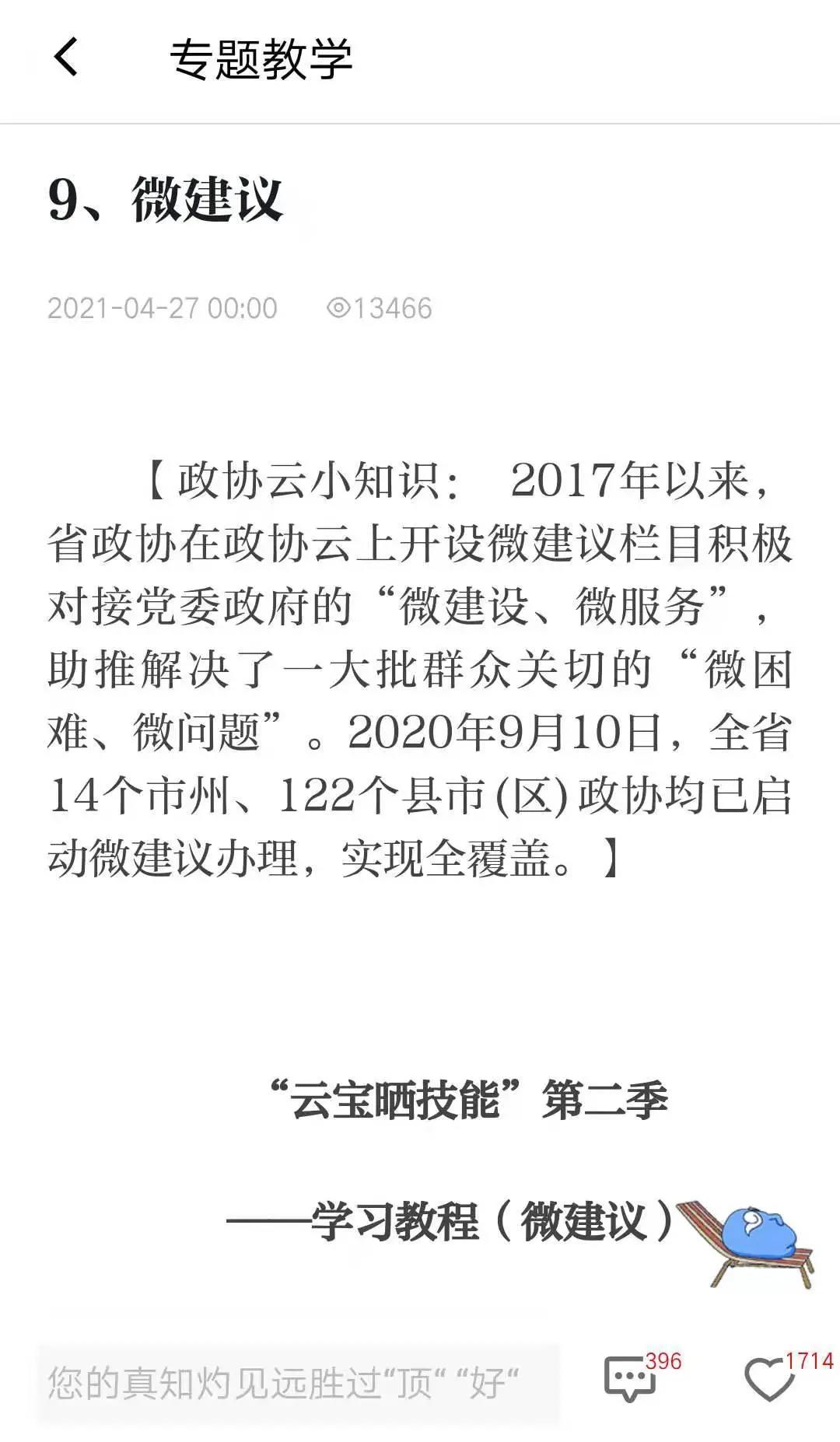840x1442 pixels.
Task: Like this article with the heart
Action: pos(769,1379)
